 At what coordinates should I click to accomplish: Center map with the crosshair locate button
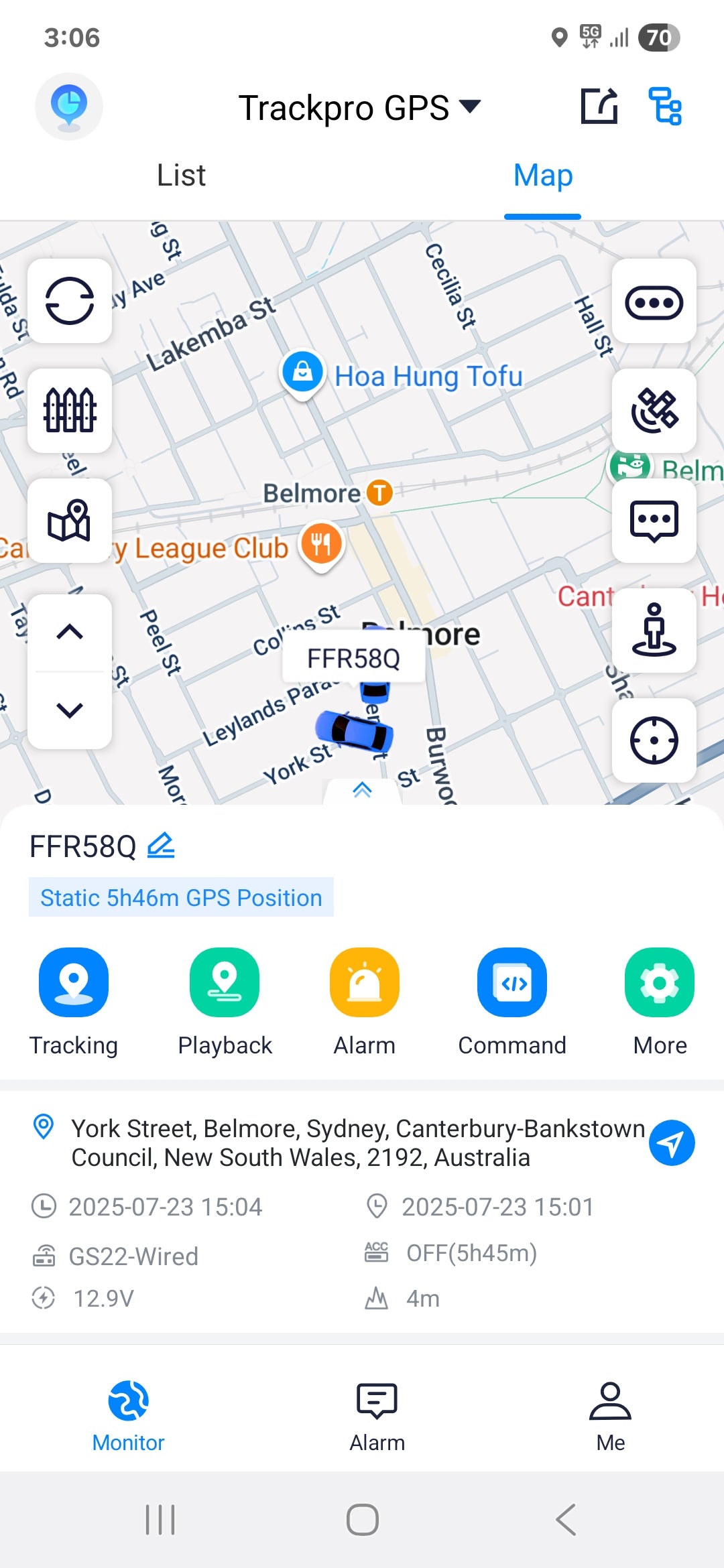point(654,740)
